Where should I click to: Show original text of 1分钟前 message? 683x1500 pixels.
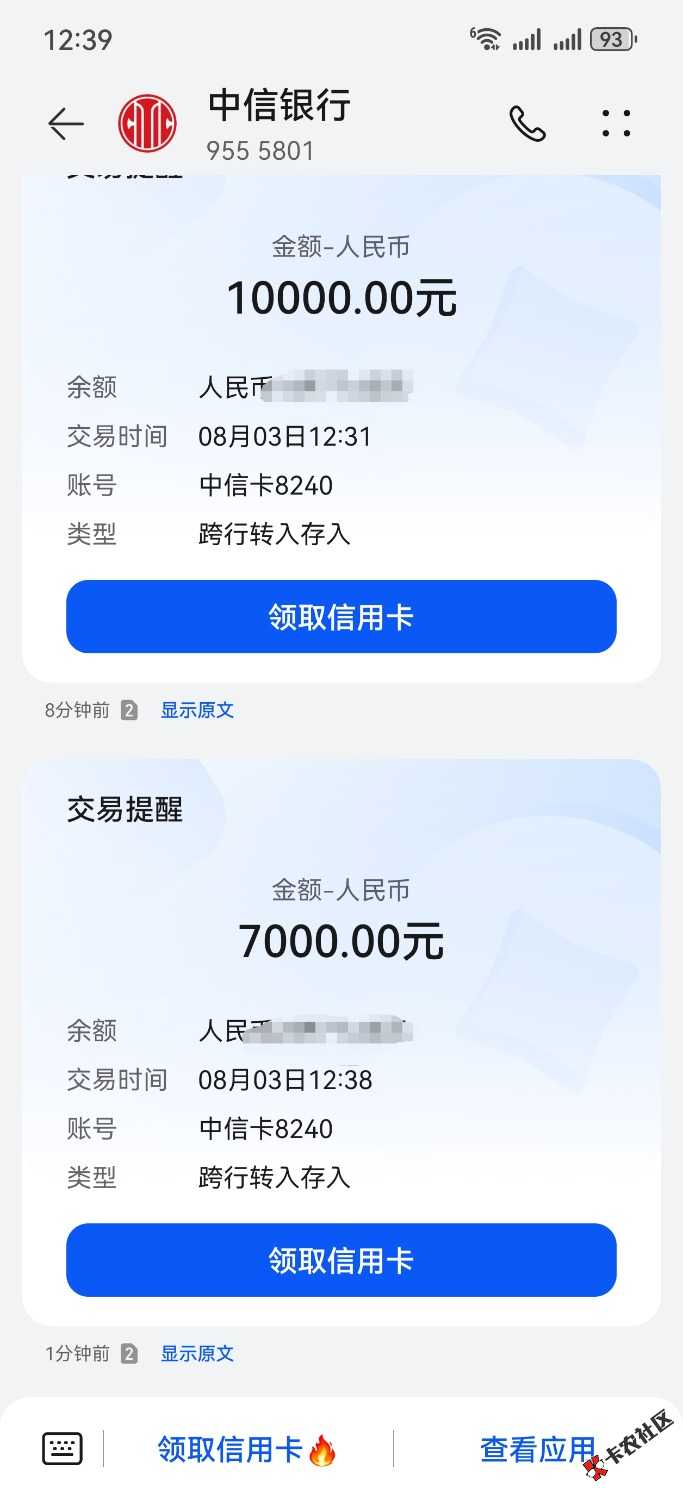coord(197,1353)
